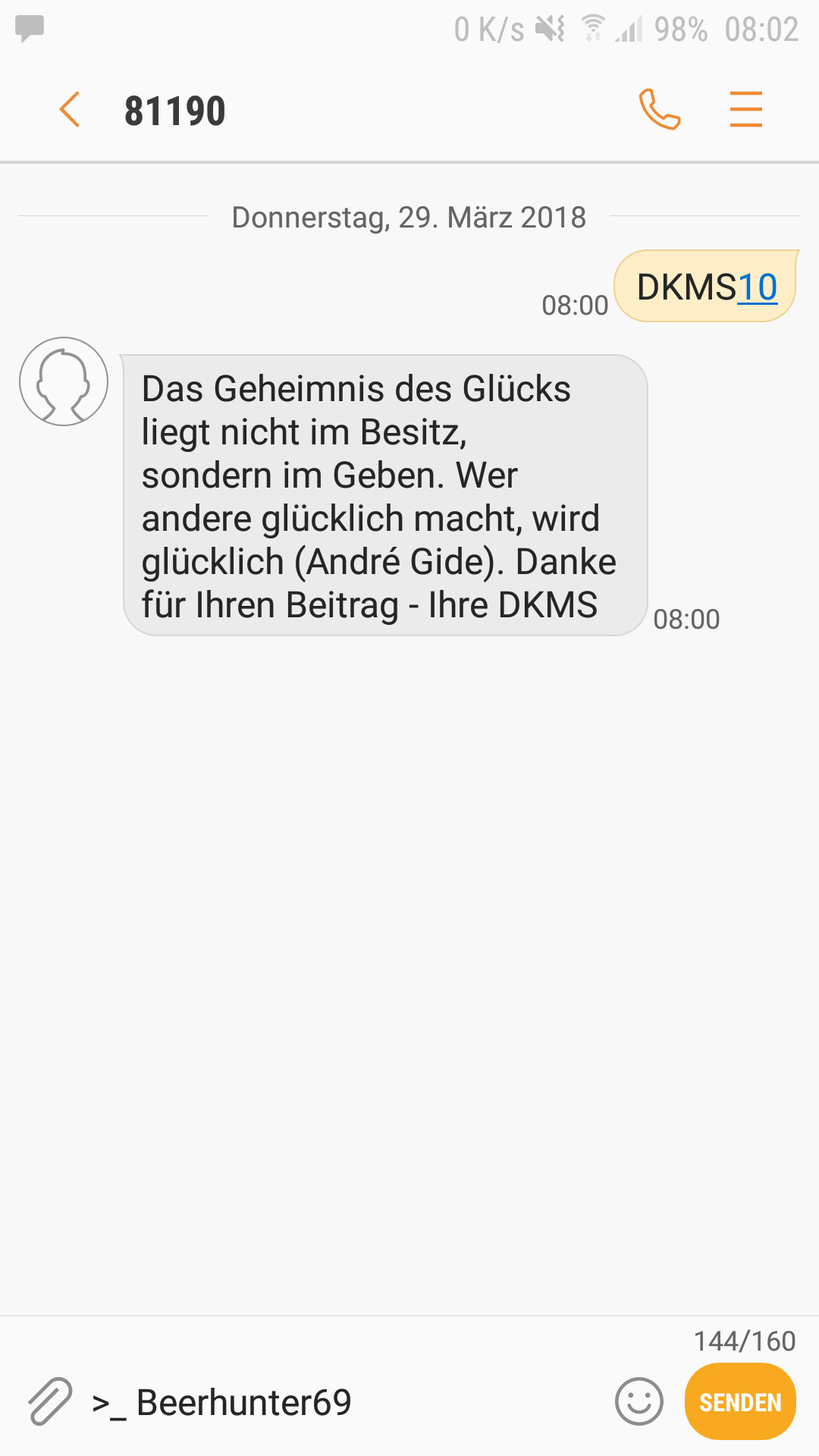Open the emoji picker
Viewport: 819px width, 1456px height.
(x=639, y=1401)
